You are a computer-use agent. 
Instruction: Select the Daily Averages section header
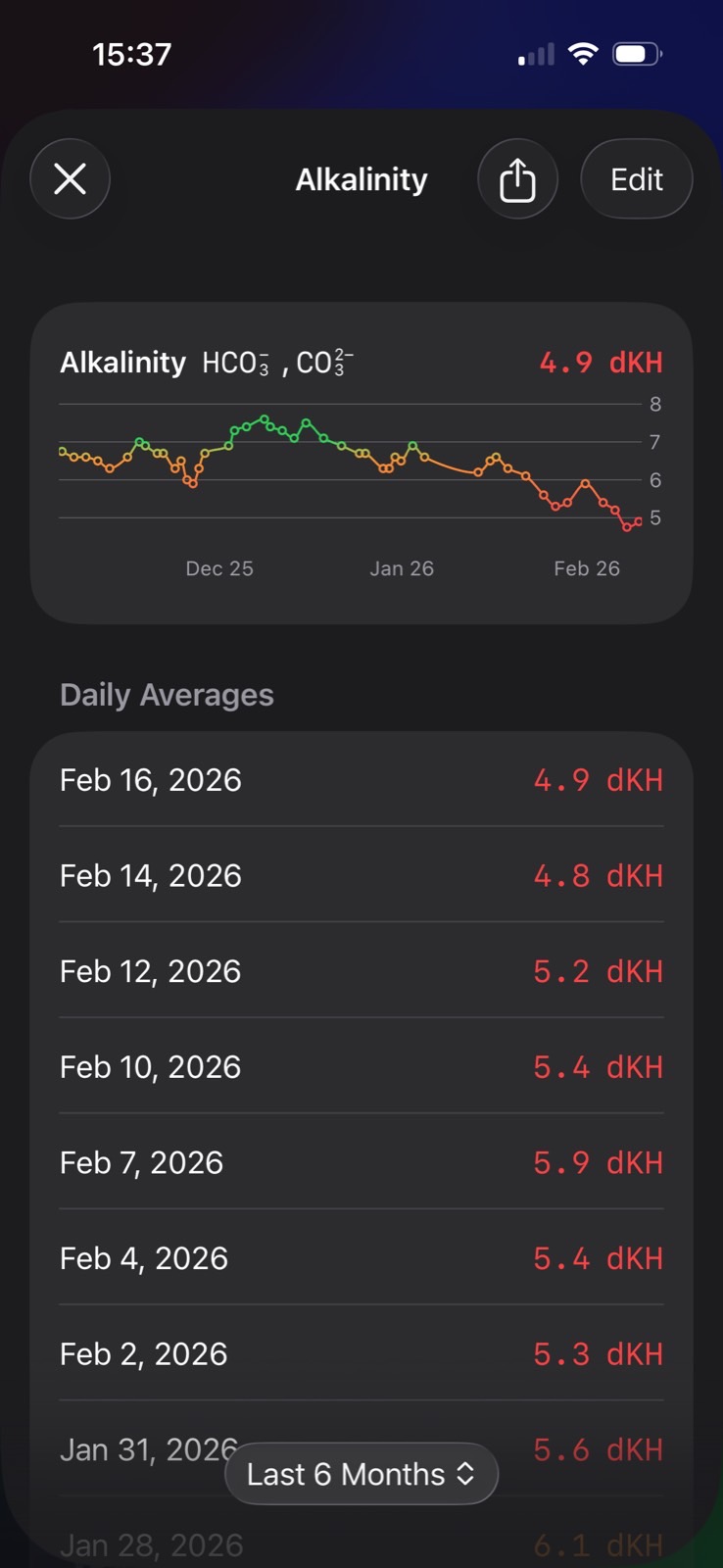click(x=167, y=694)
